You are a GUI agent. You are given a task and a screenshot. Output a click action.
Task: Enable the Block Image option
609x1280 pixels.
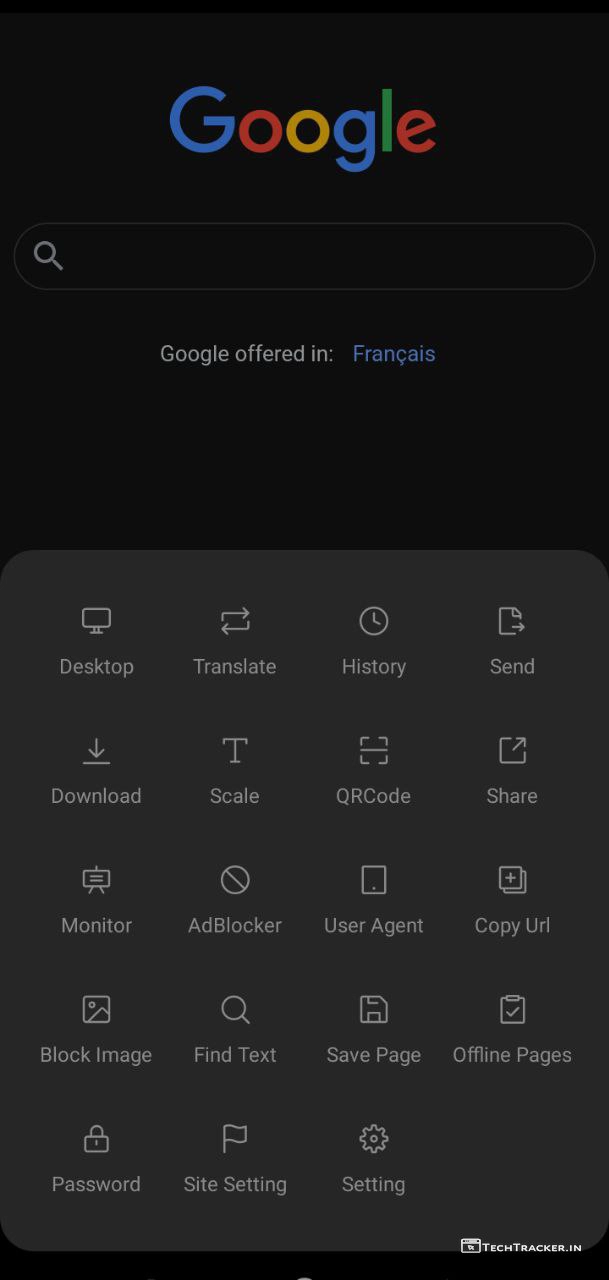point(96,1029)
